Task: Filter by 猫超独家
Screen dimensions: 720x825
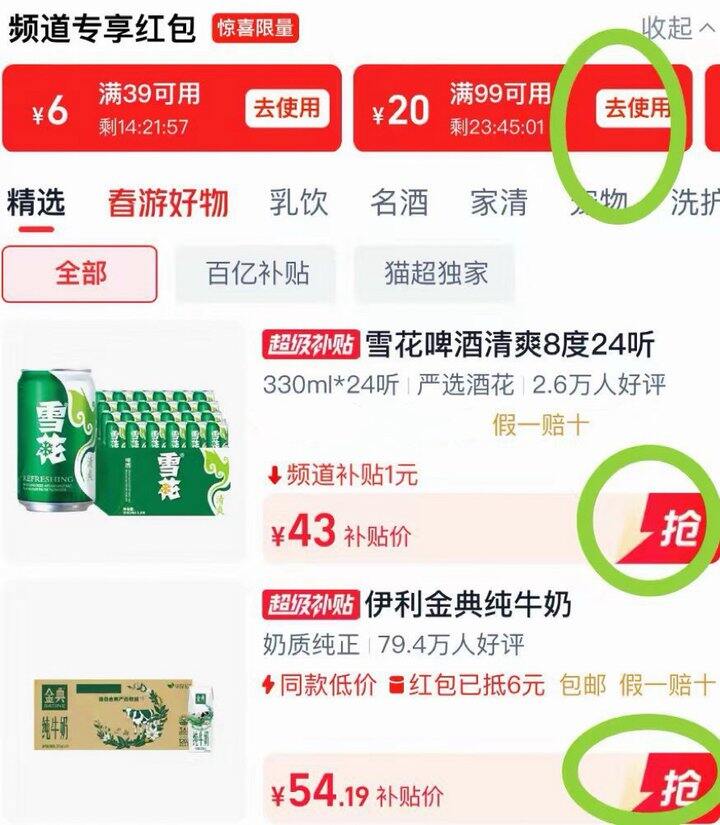Action: tap(436, 274)
